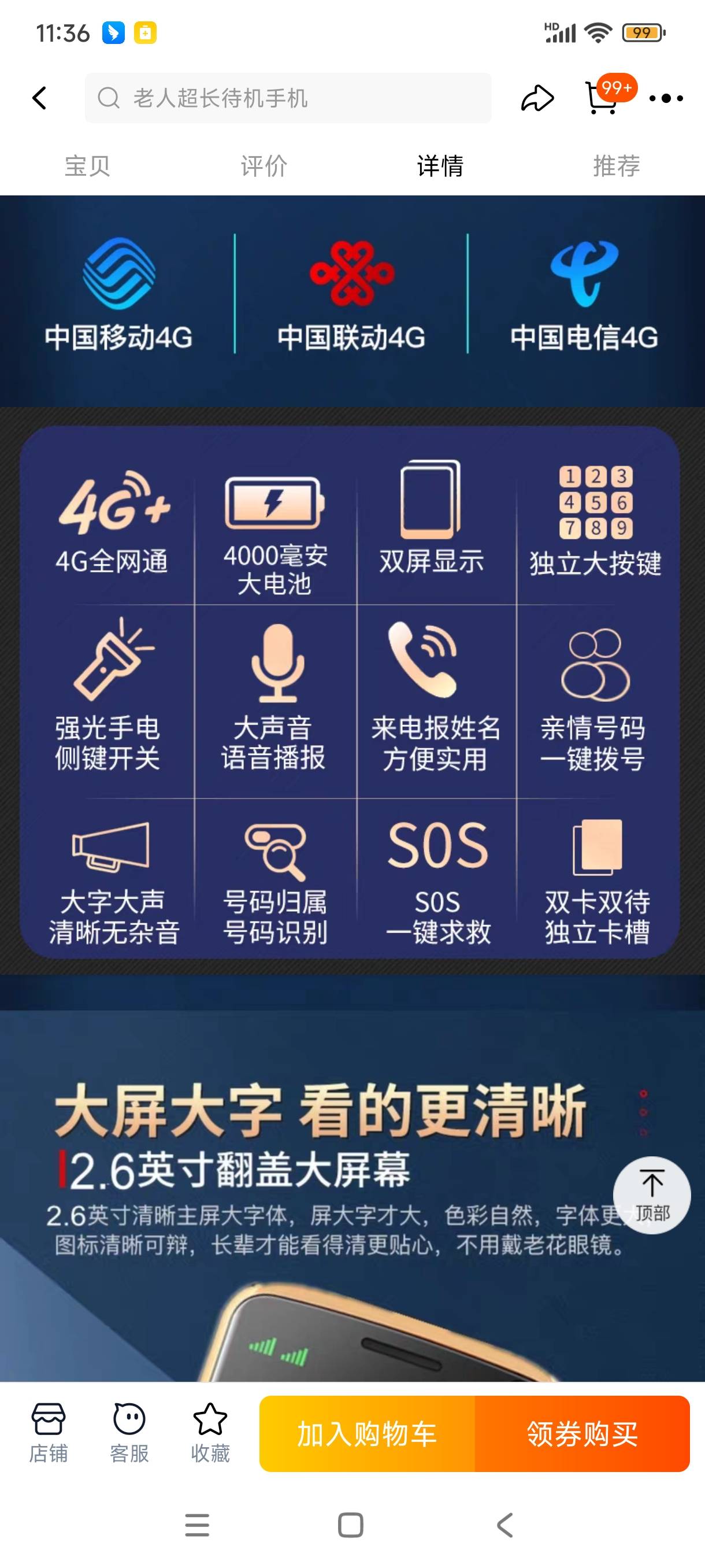
Task: Go to the system home screen
Action: (x=351, y=1525)
